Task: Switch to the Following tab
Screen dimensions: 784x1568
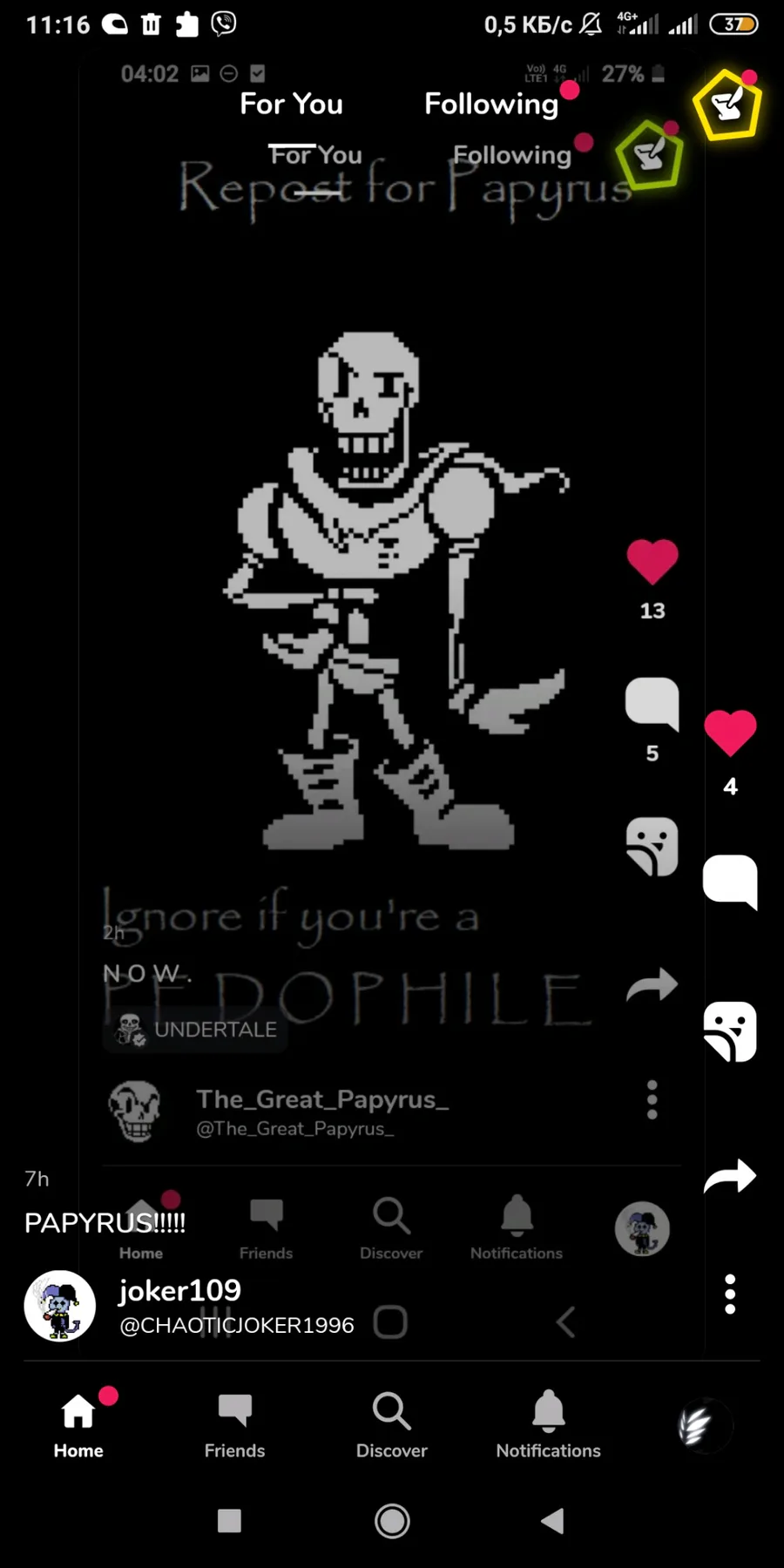Action: pos(491,104)
